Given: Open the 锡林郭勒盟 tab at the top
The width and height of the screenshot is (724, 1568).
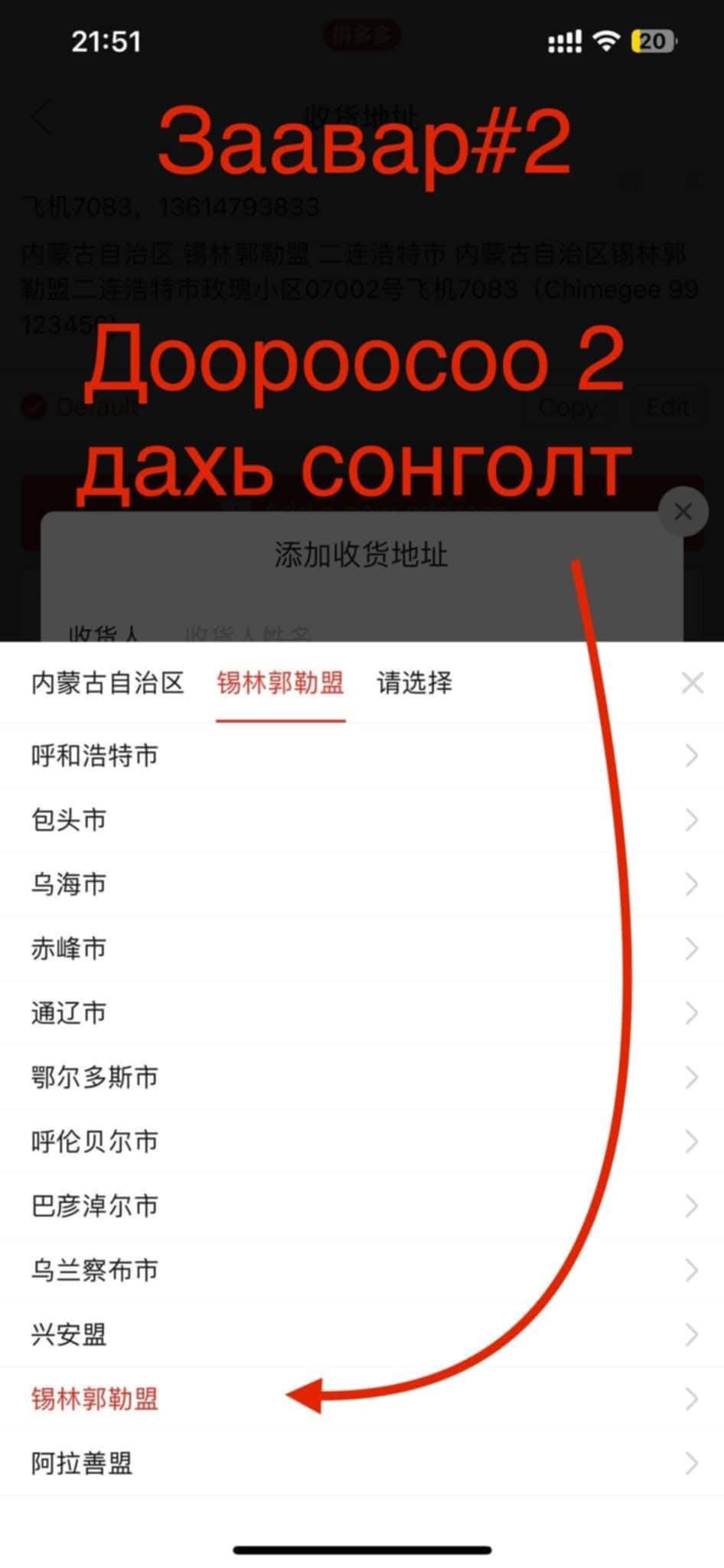Looking at the screenshot, I should tap(280, 682).
